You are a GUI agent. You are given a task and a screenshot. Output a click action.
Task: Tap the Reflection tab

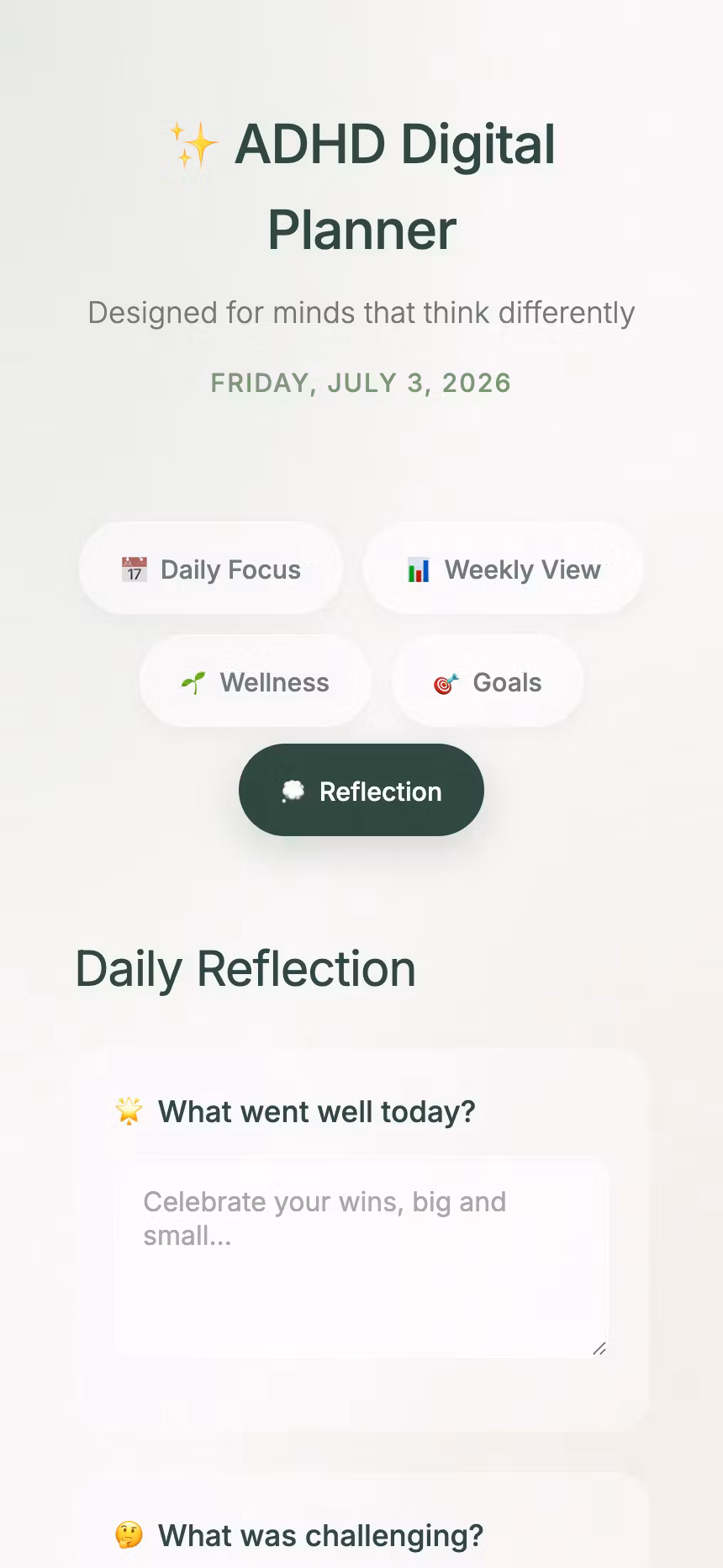pos(361,791)
